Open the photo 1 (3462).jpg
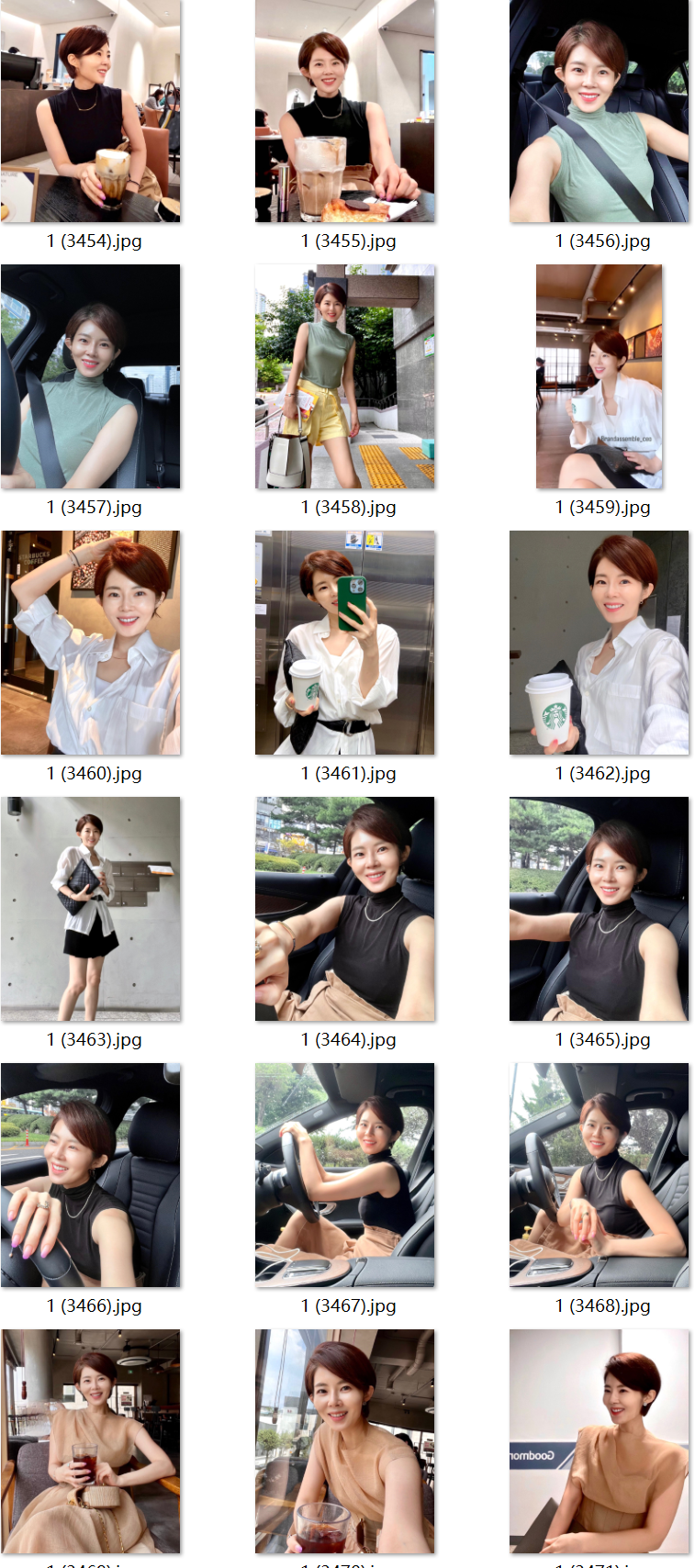This screenshot has height=1568, width=695. pos(600,643)
